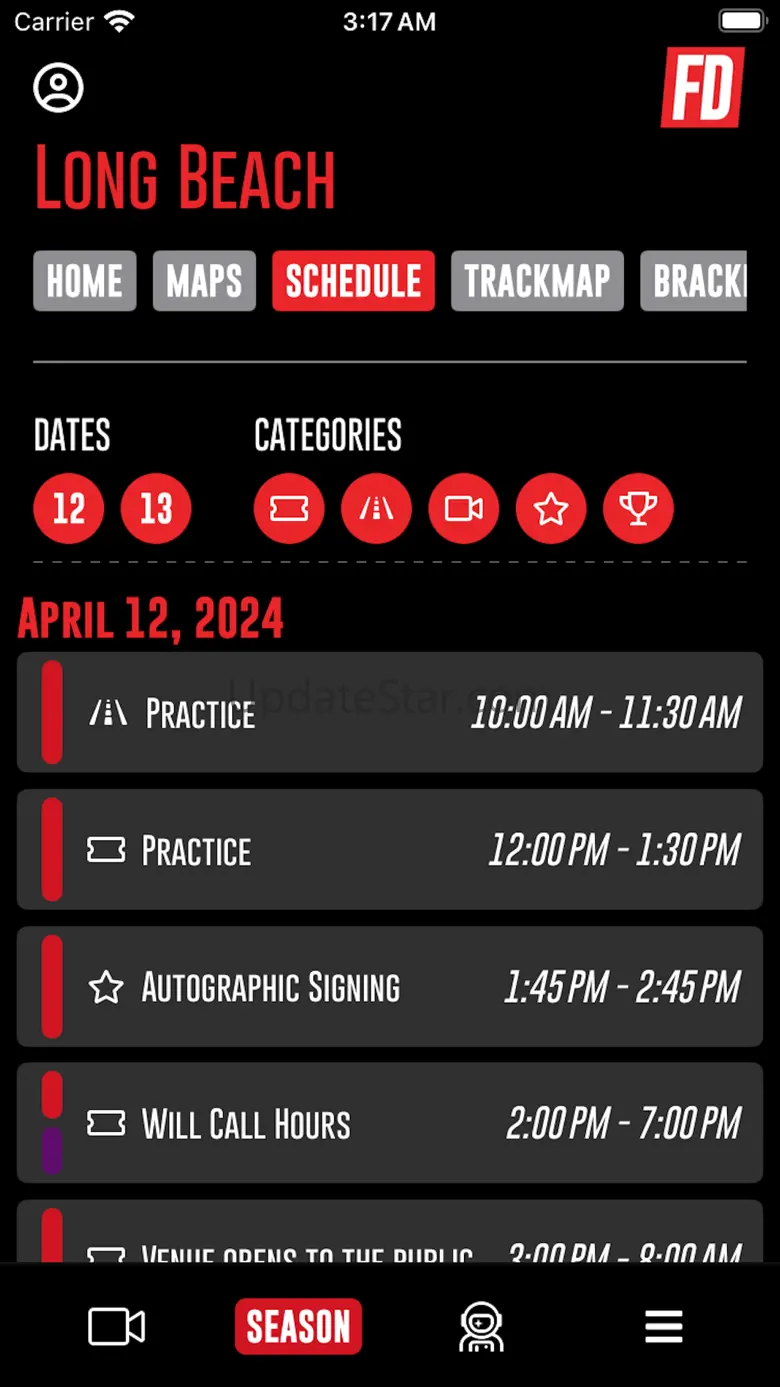Filter schedule by date 12
The image size is (780, 1387).
click(68, 509)
